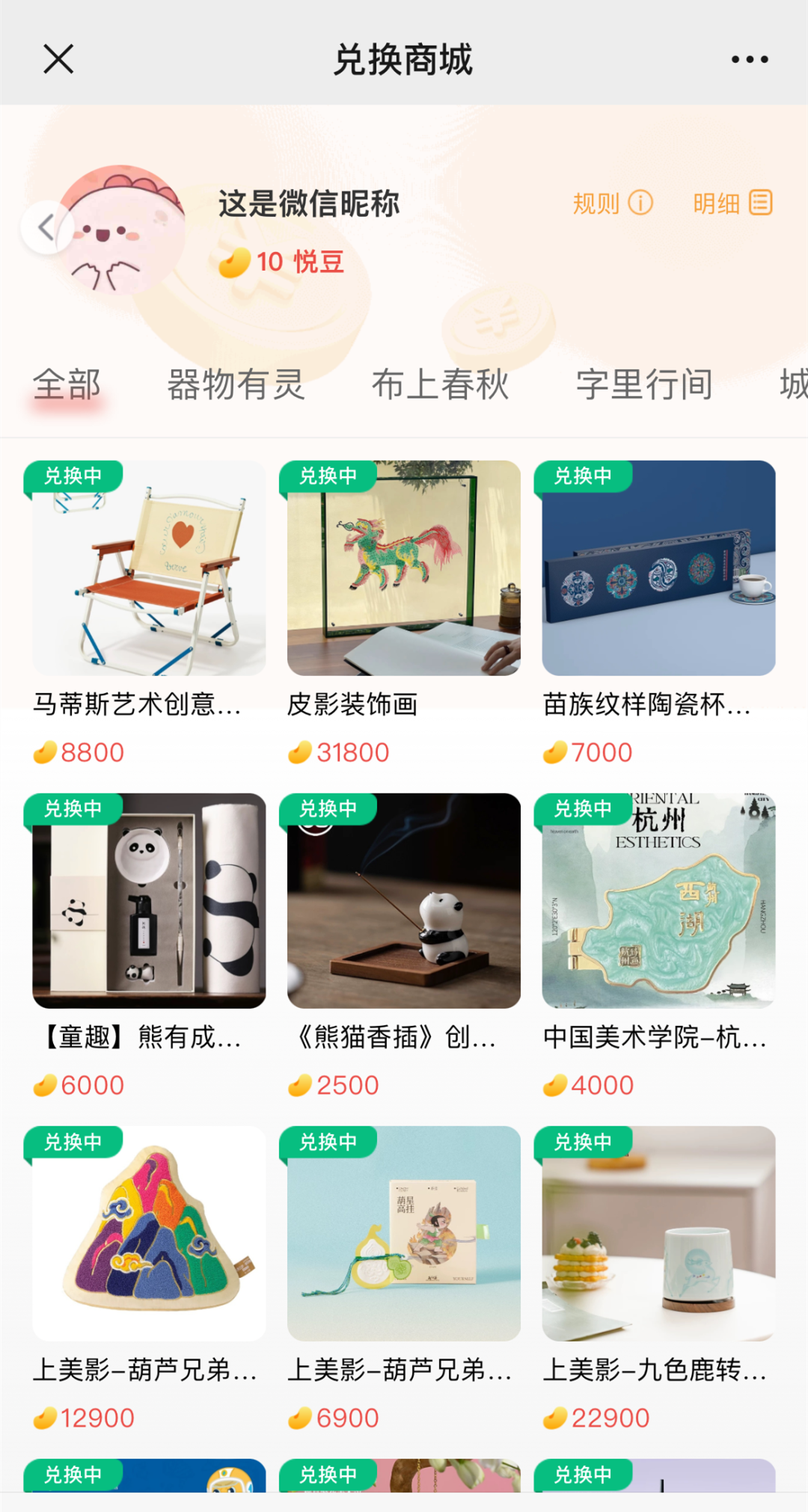The height and width of the screenshot is (1512, 808).
Task: Close the 兑换商城 page
Action: click(58, 59)
